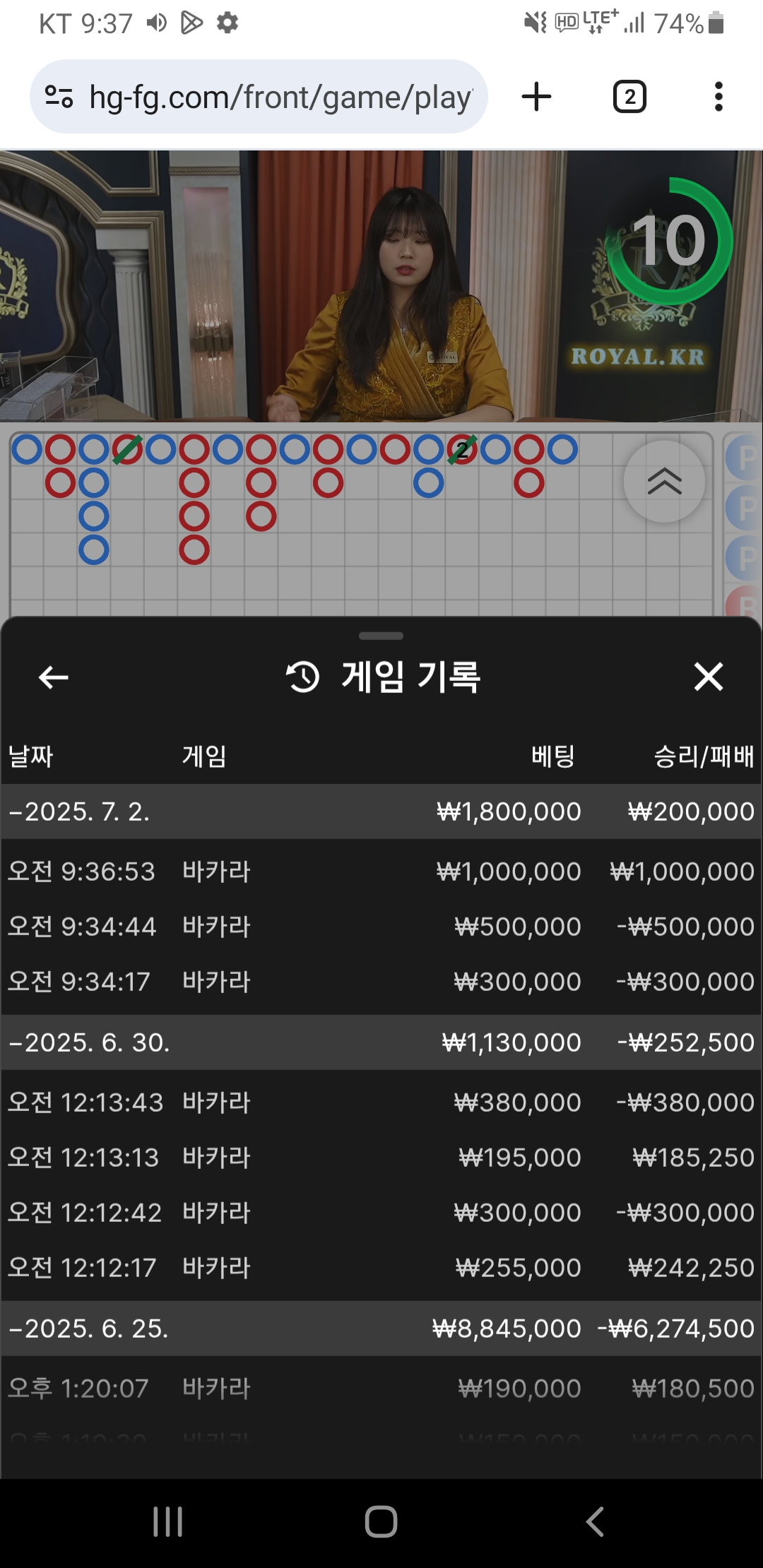
Task: Open the tab switcher showing 2 tabs
Action: pyautogui.click(x=629, y=97)
